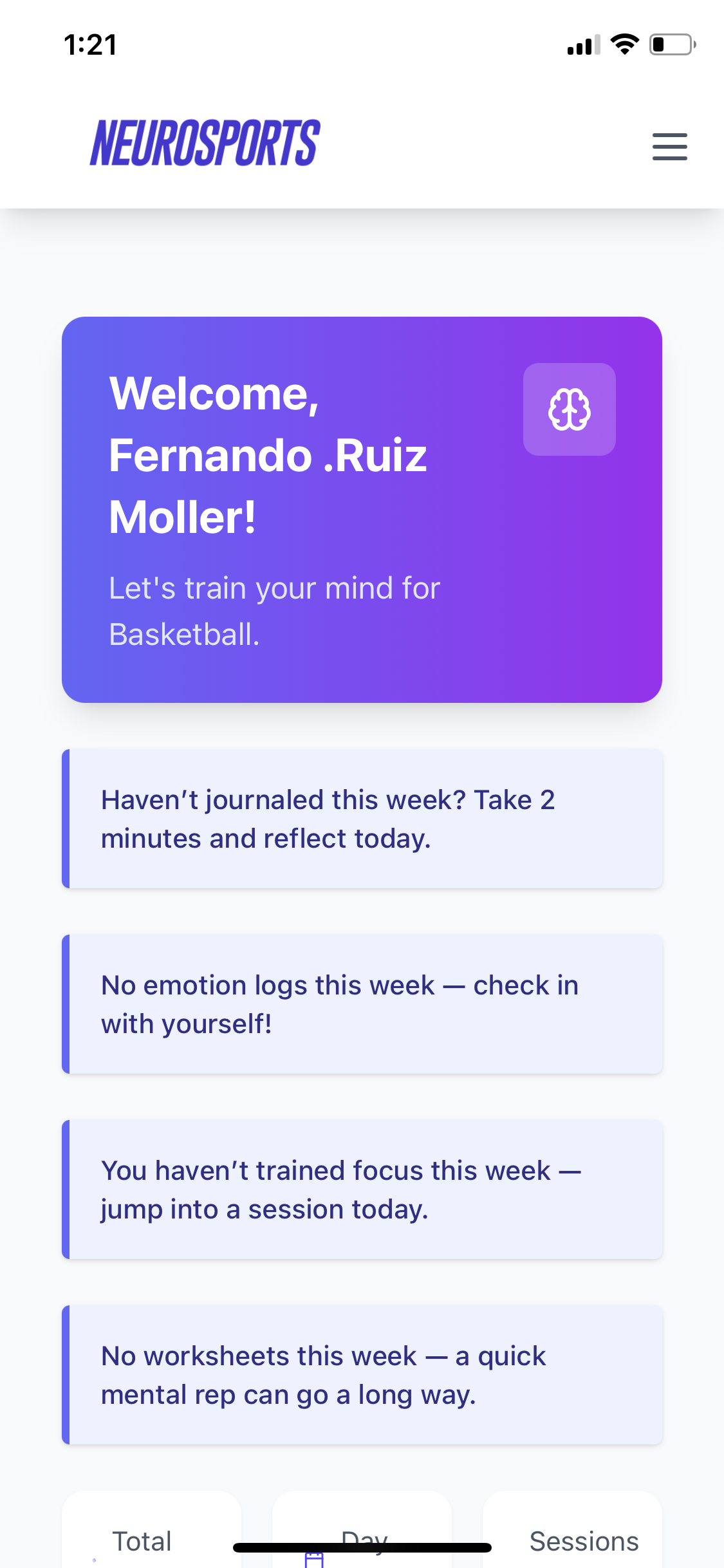Screen dimensions: 724x1568
Task: Tap the brain icon on the welcome card
Action: (569, 409)
